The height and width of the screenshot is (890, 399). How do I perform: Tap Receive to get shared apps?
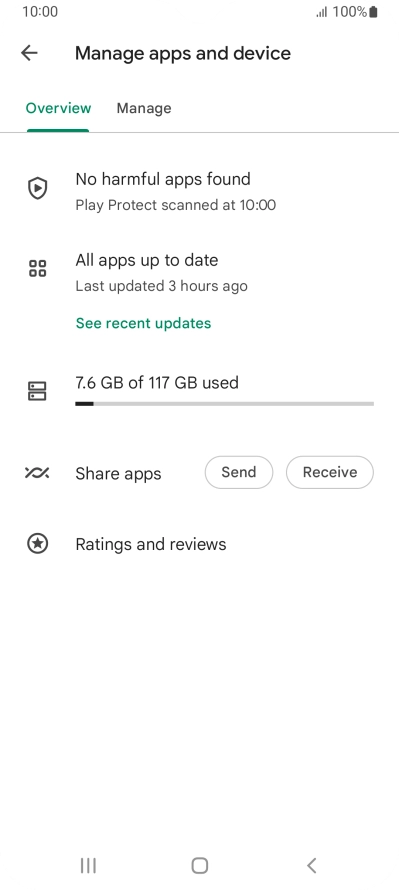coord(330,472)
